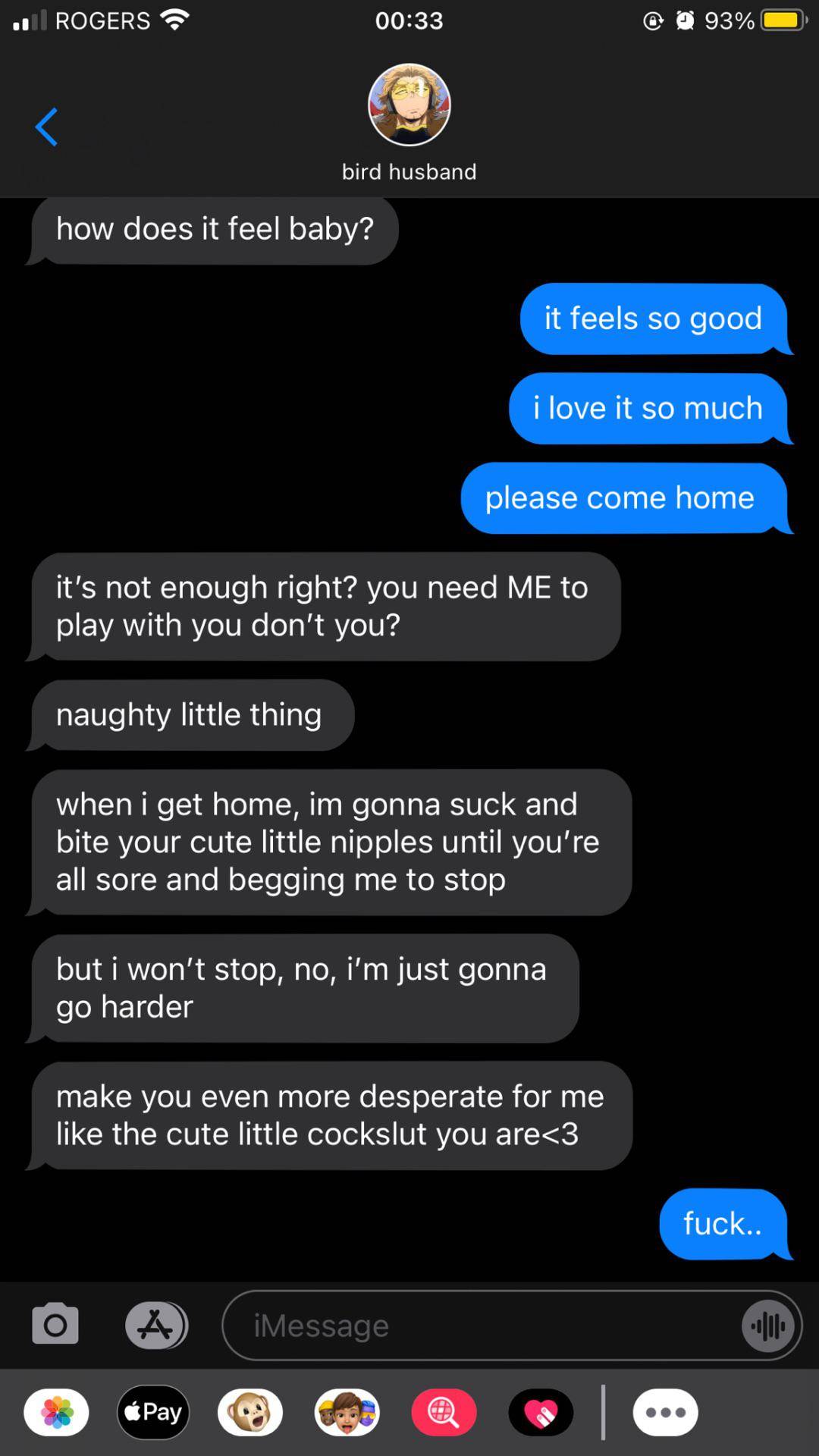819x1456 pixels.
Task: Go back to the messages list
Action: tap(47, 127)
